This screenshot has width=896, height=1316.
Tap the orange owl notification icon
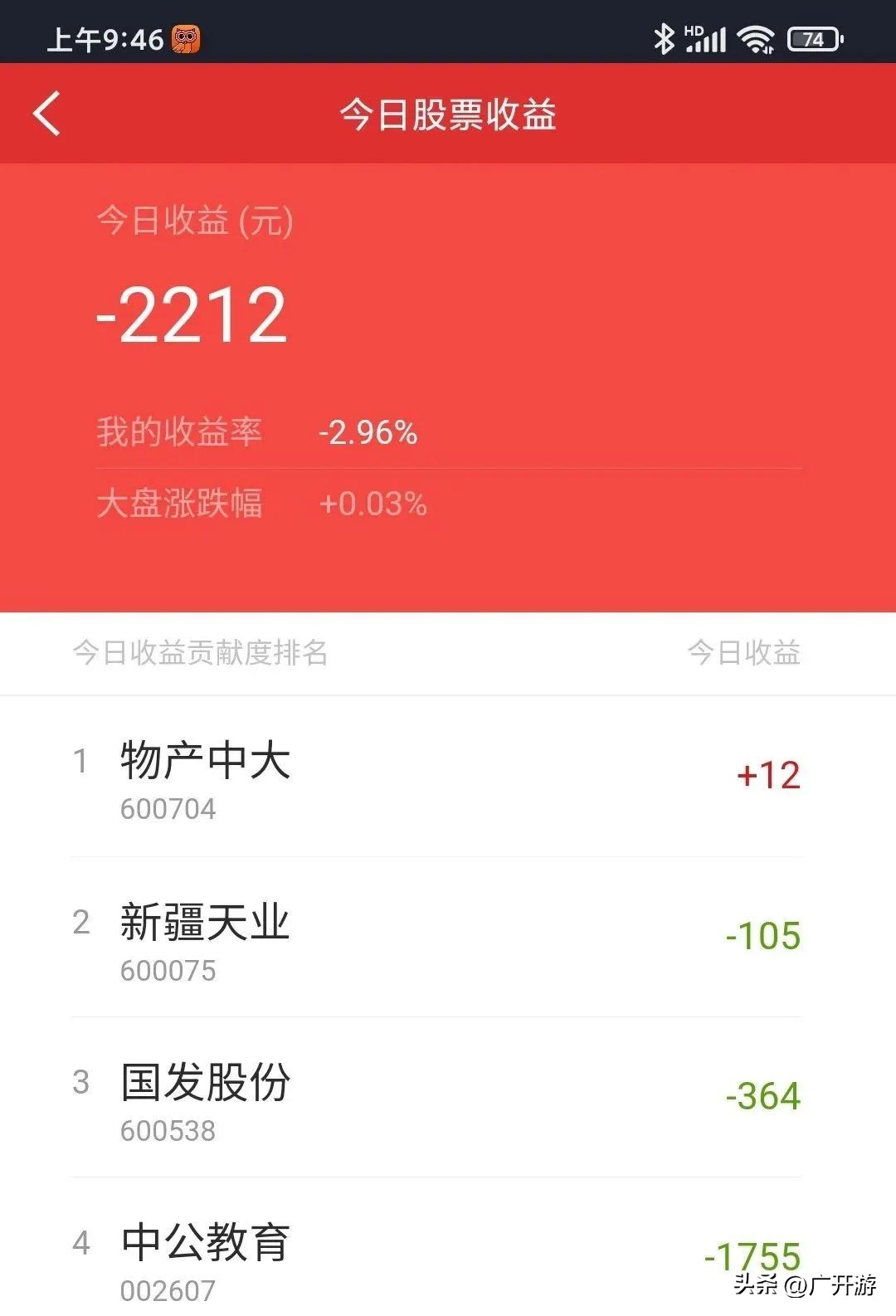[187, 37]
